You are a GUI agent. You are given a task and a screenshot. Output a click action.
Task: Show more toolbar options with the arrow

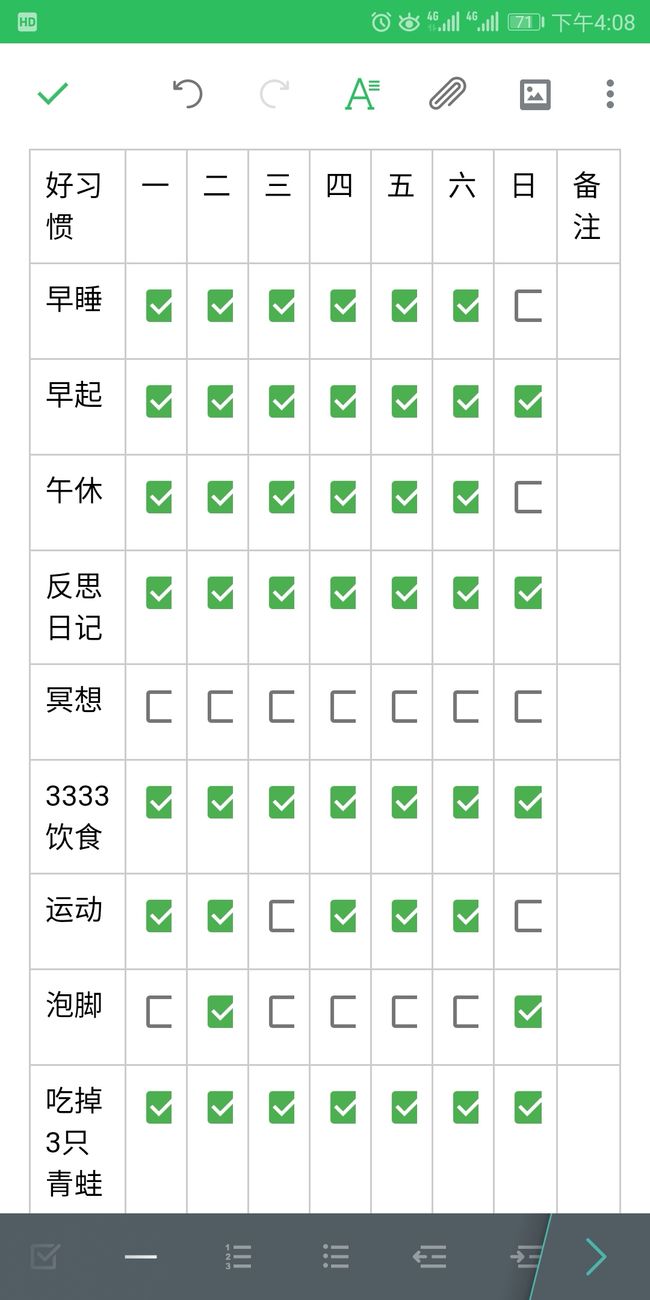pos(596,1257)
